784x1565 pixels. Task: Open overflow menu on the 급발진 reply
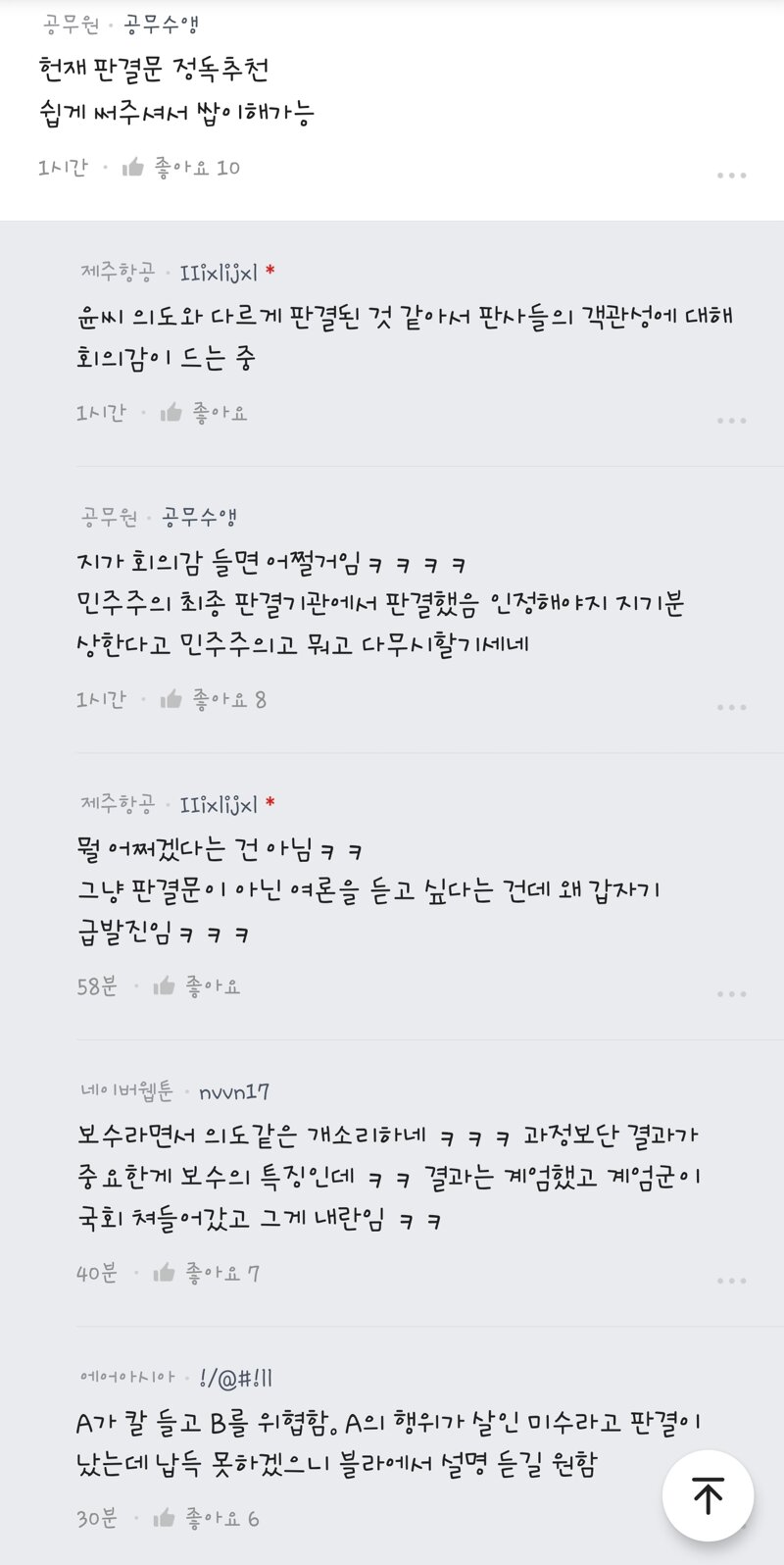point(731,994)
